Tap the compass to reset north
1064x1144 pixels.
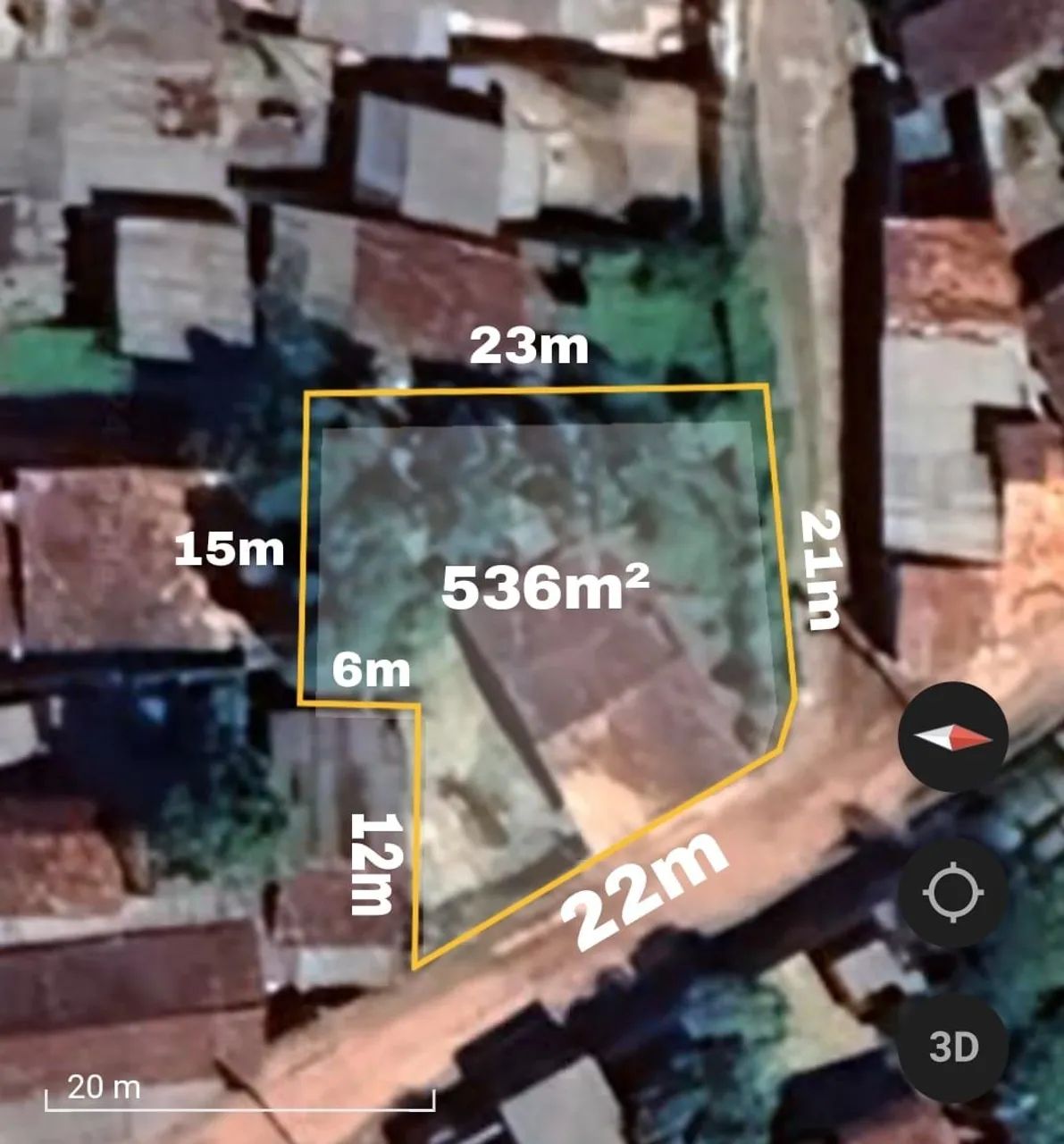point(952,738)
